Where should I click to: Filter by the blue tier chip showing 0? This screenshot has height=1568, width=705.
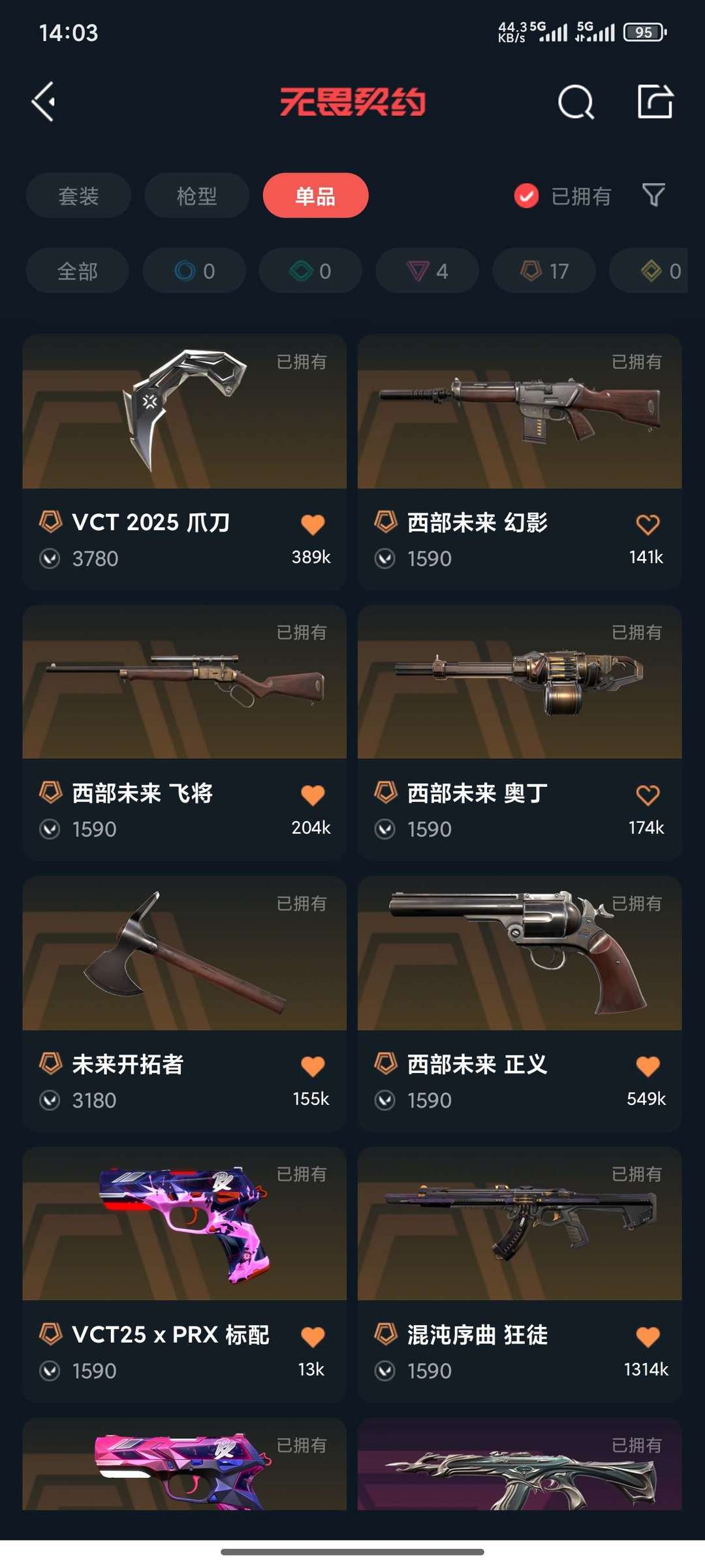coord(194,270)
